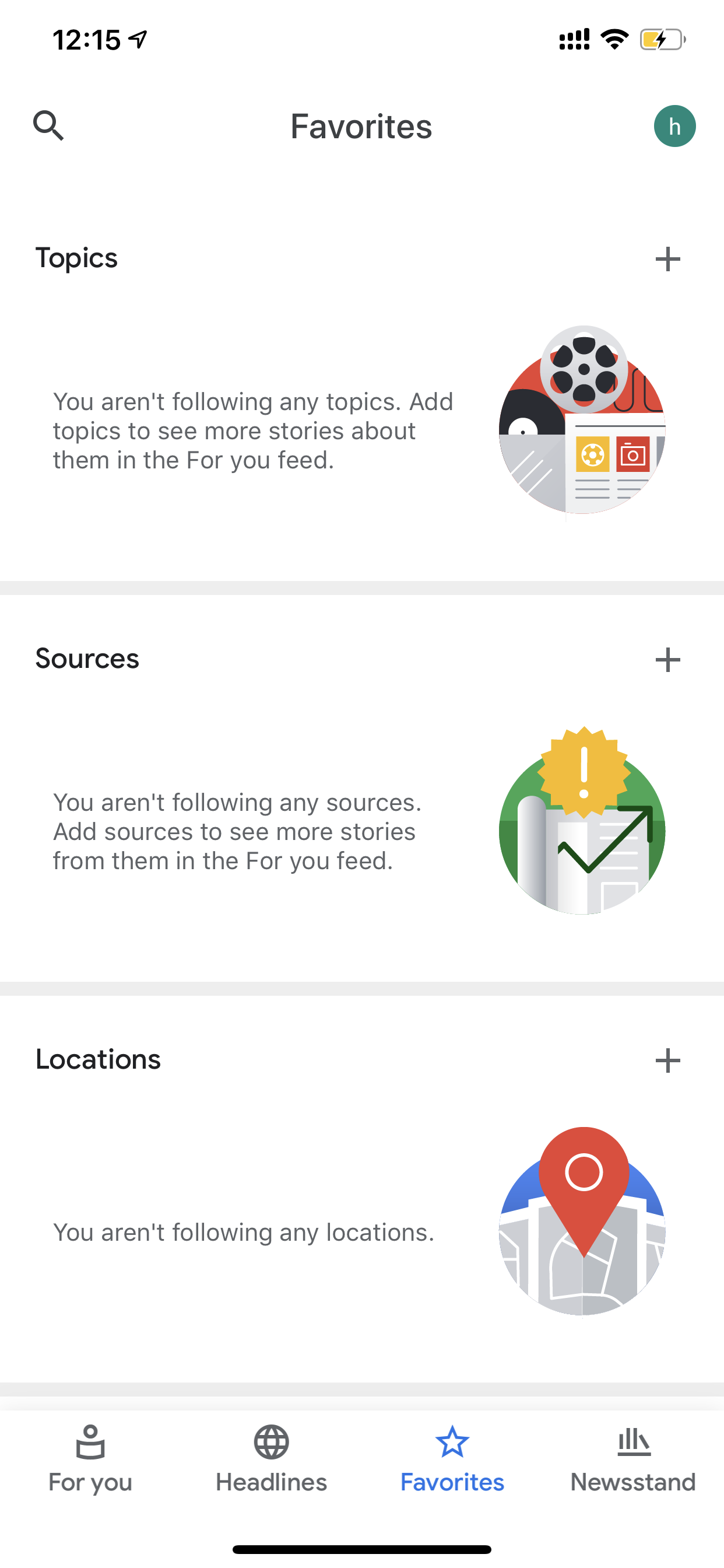Screen dimensions: 724x1568
Task: Switch to the For you tab
Action: coord(90,1459)
